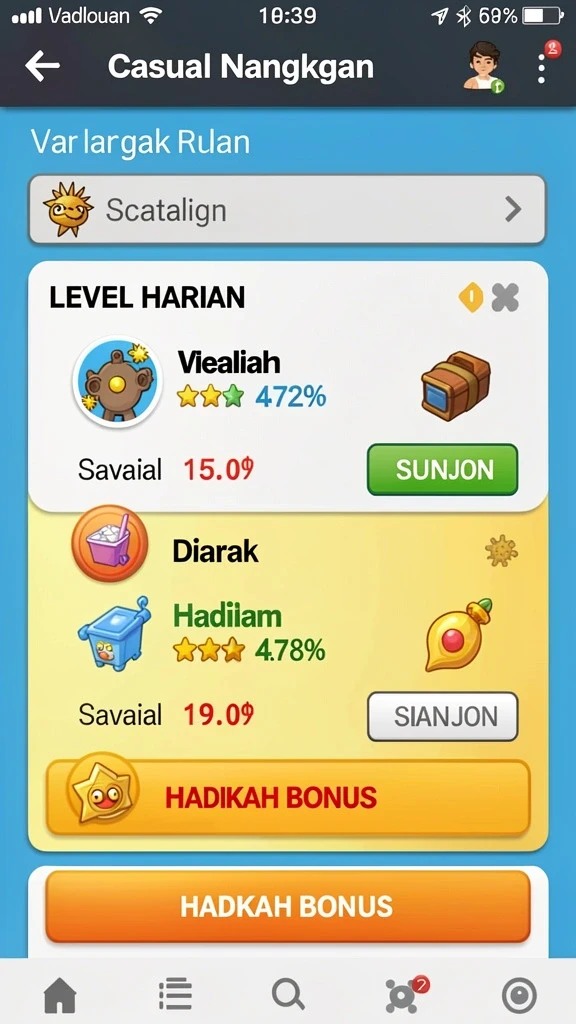
Task: Tap the white SIANJON button
Action: pos(442,717)
